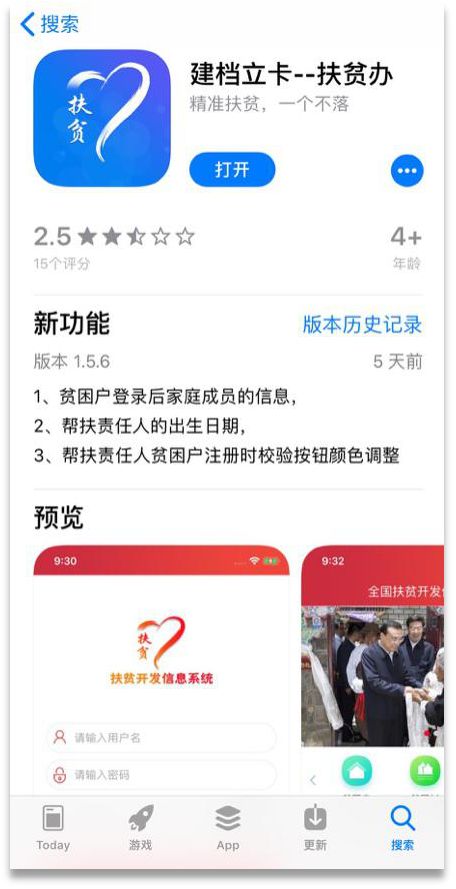456x889 pixels.
Task: Switch to the App tab
Action: point(227,828)
